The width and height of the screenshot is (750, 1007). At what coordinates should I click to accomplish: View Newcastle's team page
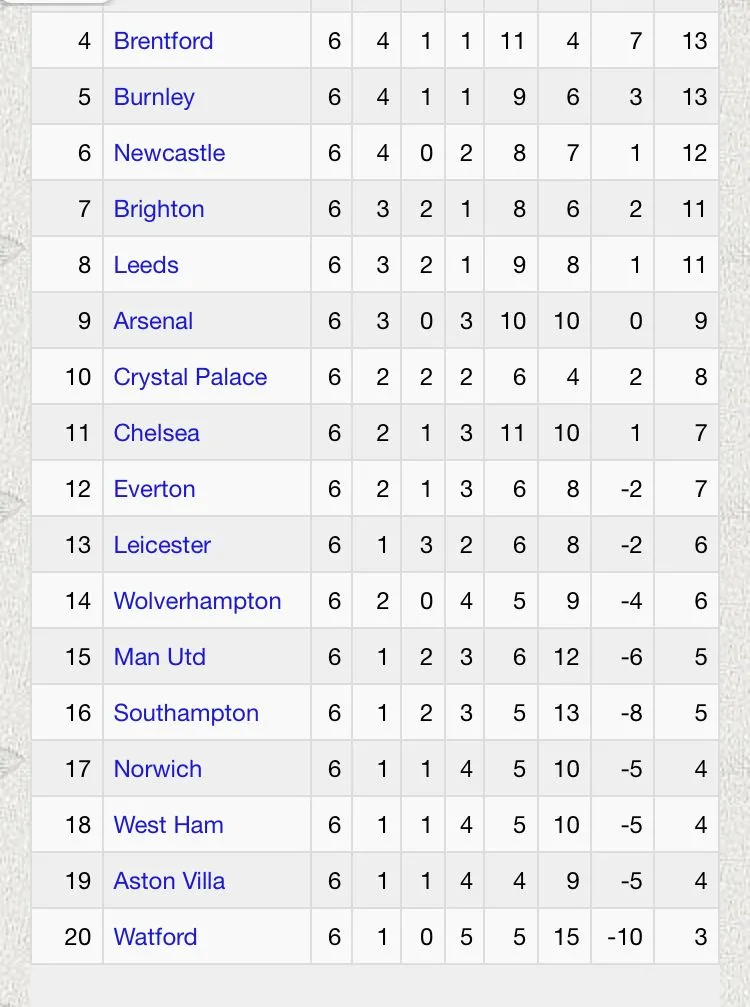[x=169, y=153]
